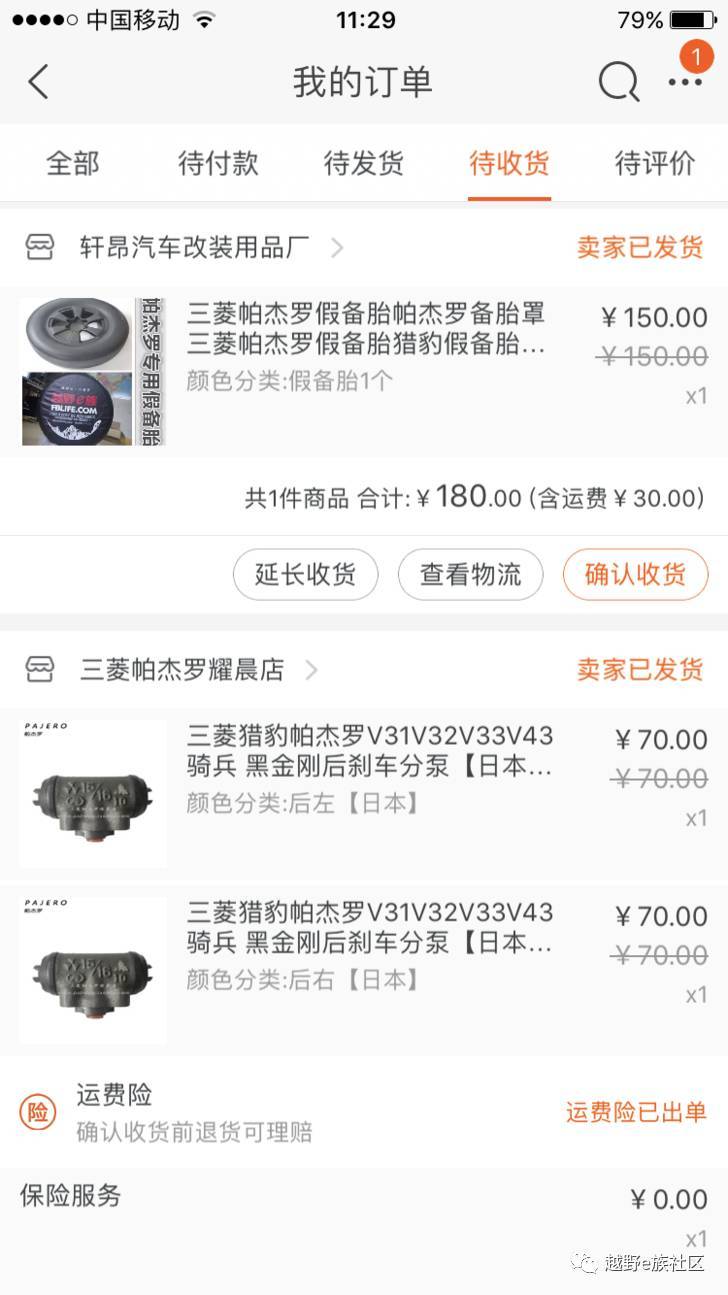
Task: Switch to the 待评价 tab
Action: point(653,163)
